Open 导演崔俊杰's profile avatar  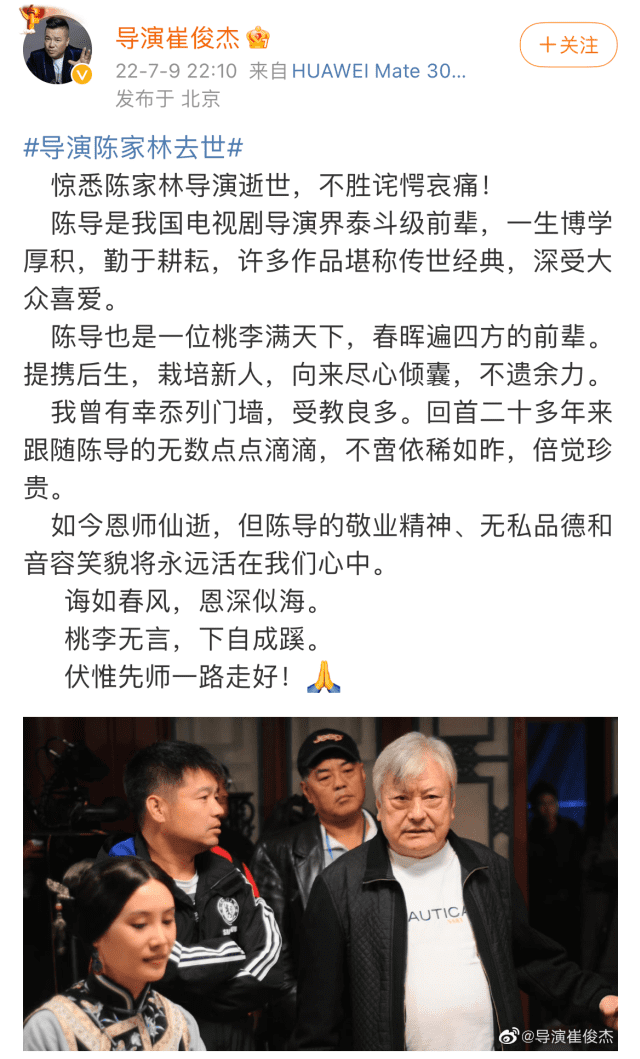[x=58, y=50]
